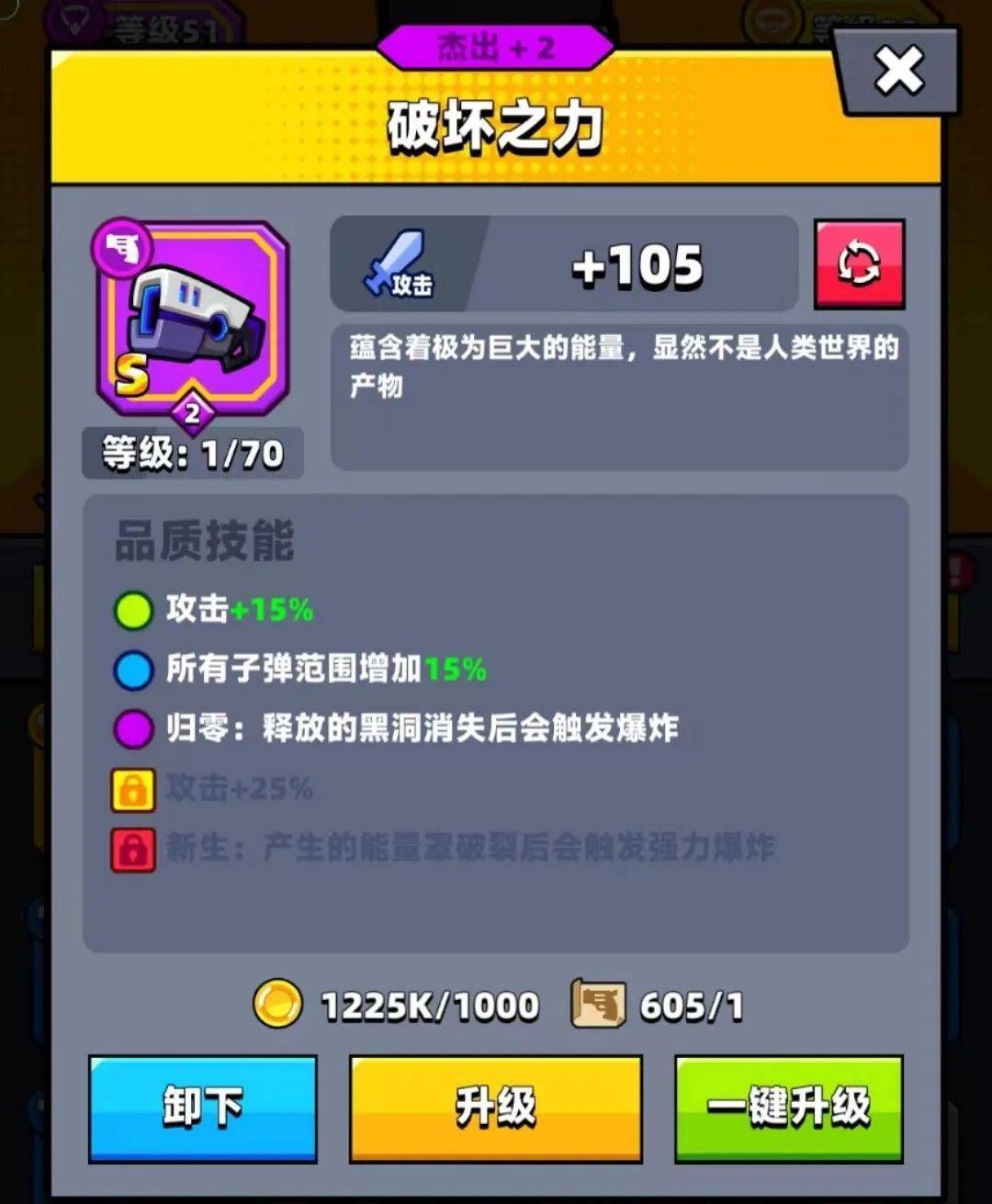Tap 一键升级 to upgrade instantly

(789, 1108)
